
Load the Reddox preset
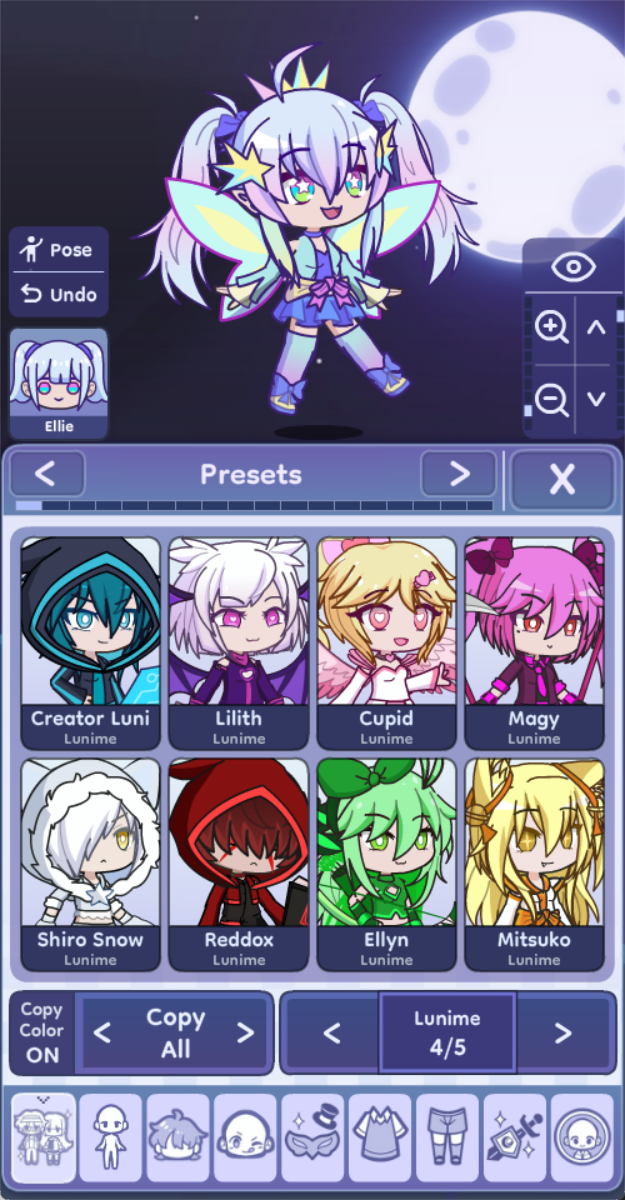[x=238, y=864]
